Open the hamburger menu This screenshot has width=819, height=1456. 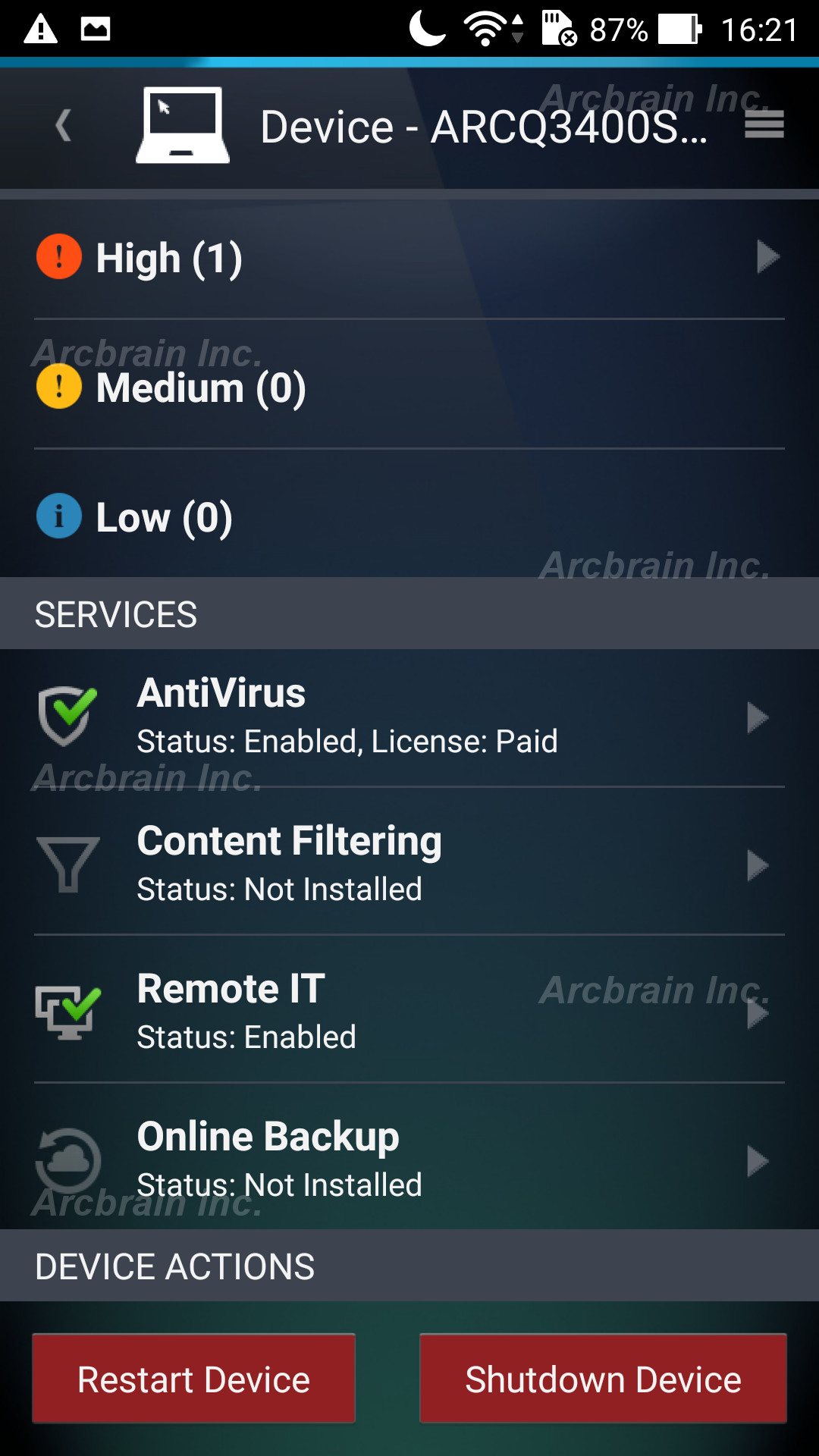[764, 124]
